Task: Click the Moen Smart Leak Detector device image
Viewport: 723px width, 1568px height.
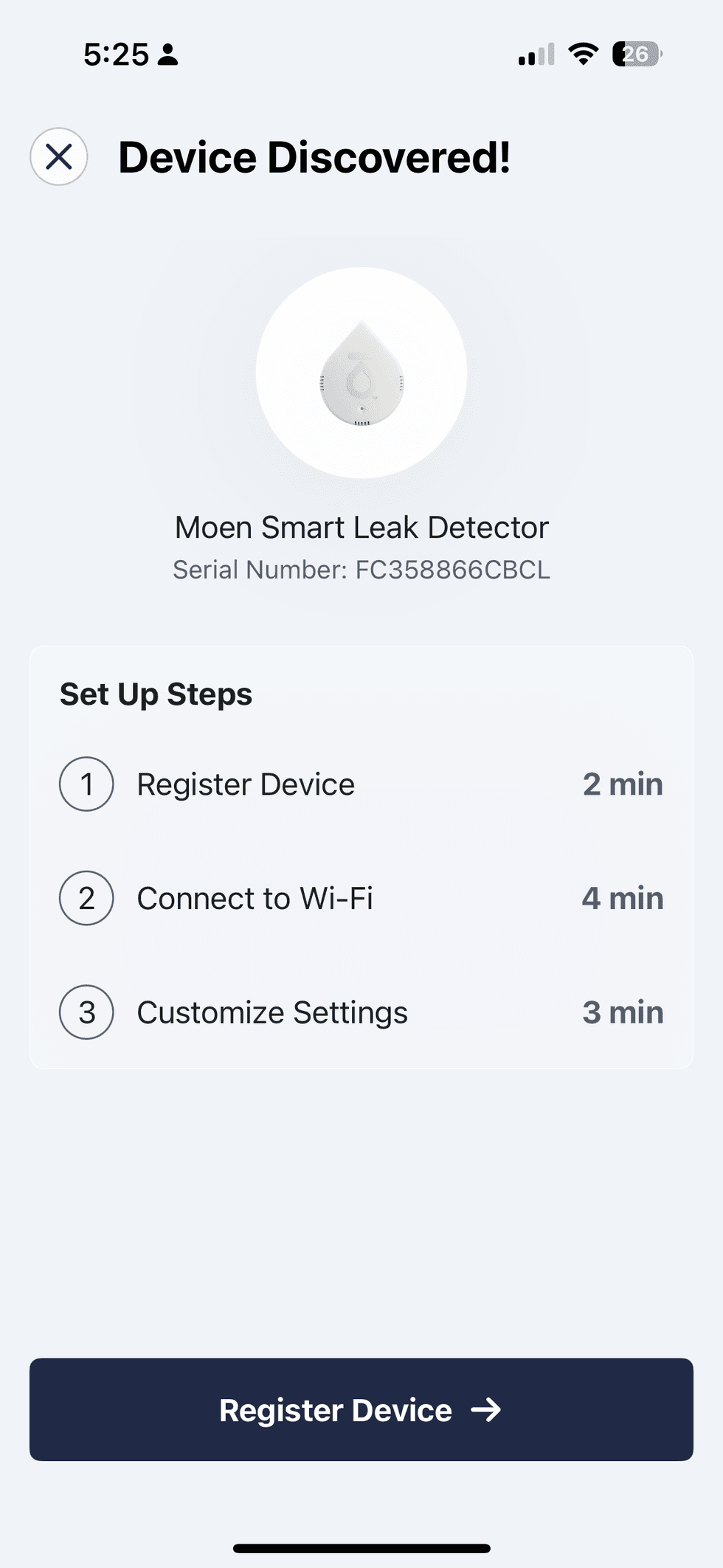Action: 361,373
